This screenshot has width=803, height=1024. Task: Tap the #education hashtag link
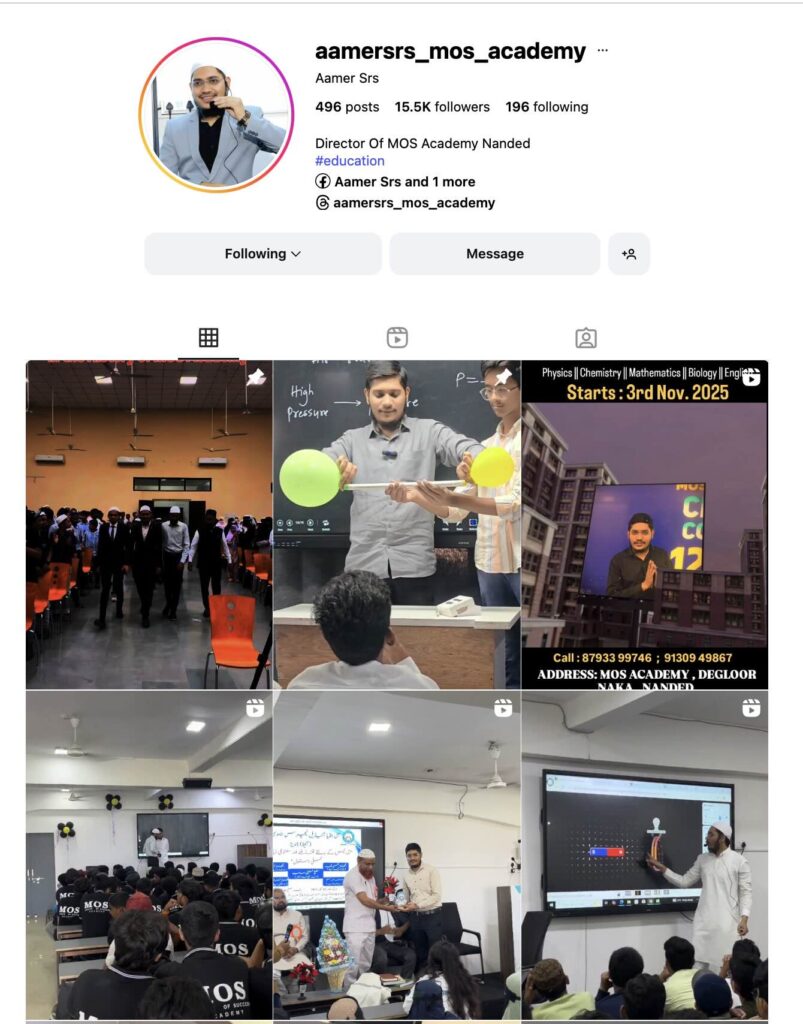350,161
